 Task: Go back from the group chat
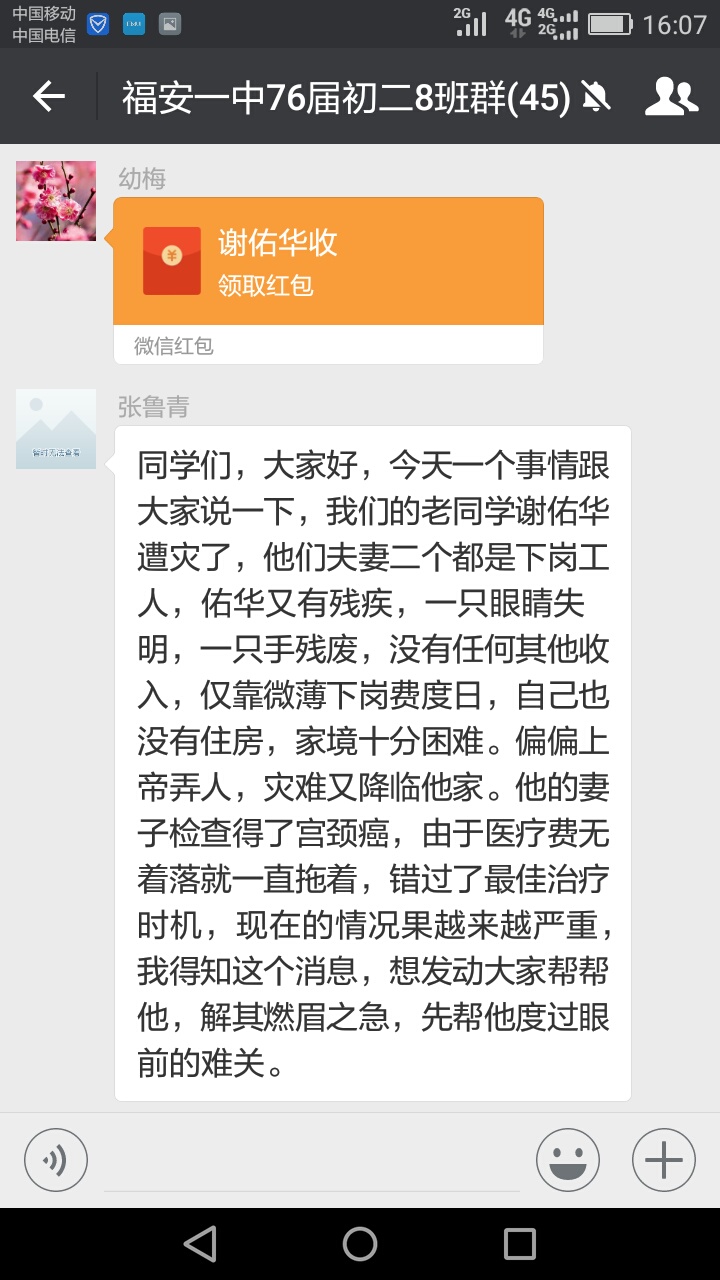tap(48, 96)
